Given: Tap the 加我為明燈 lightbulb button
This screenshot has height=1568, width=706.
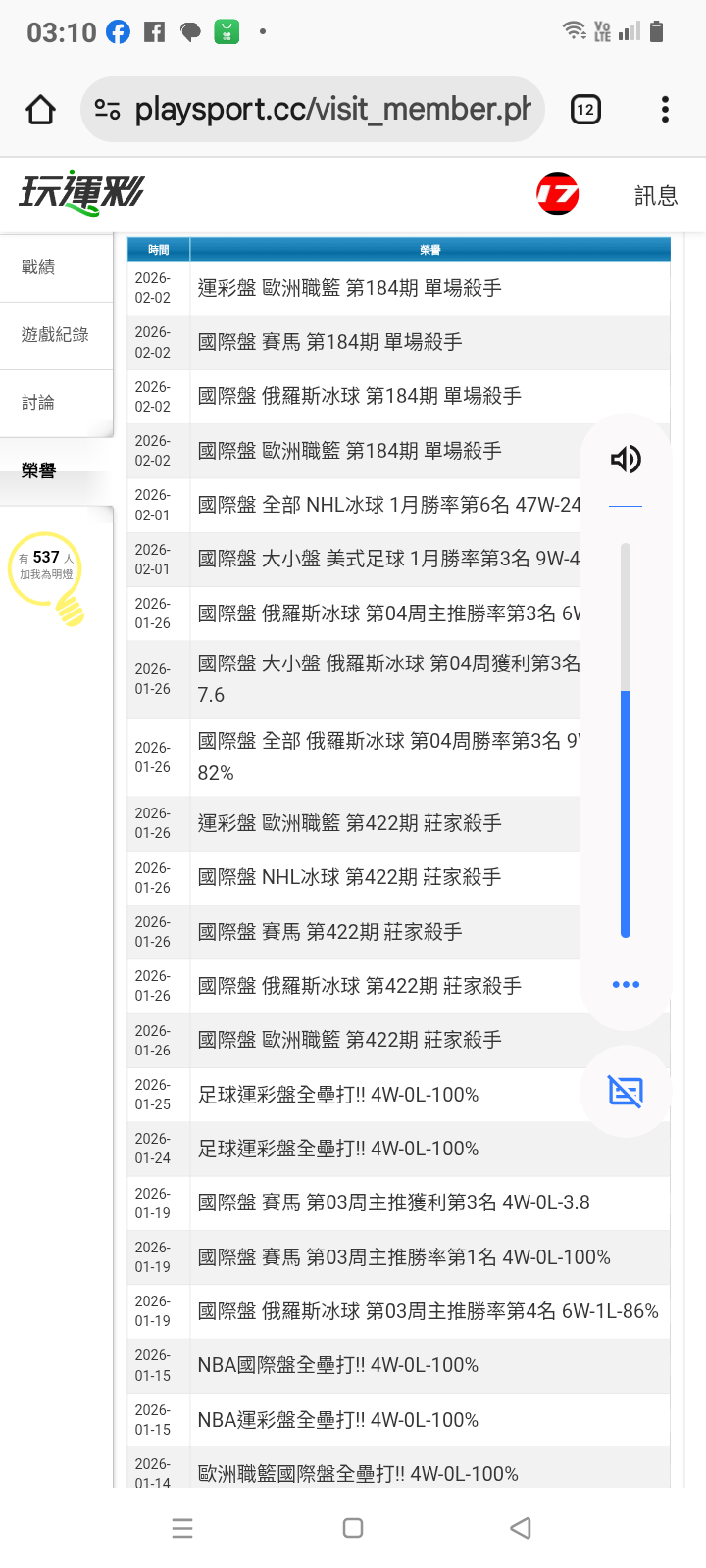Looking at the screenshot, I should pos(47,573).
